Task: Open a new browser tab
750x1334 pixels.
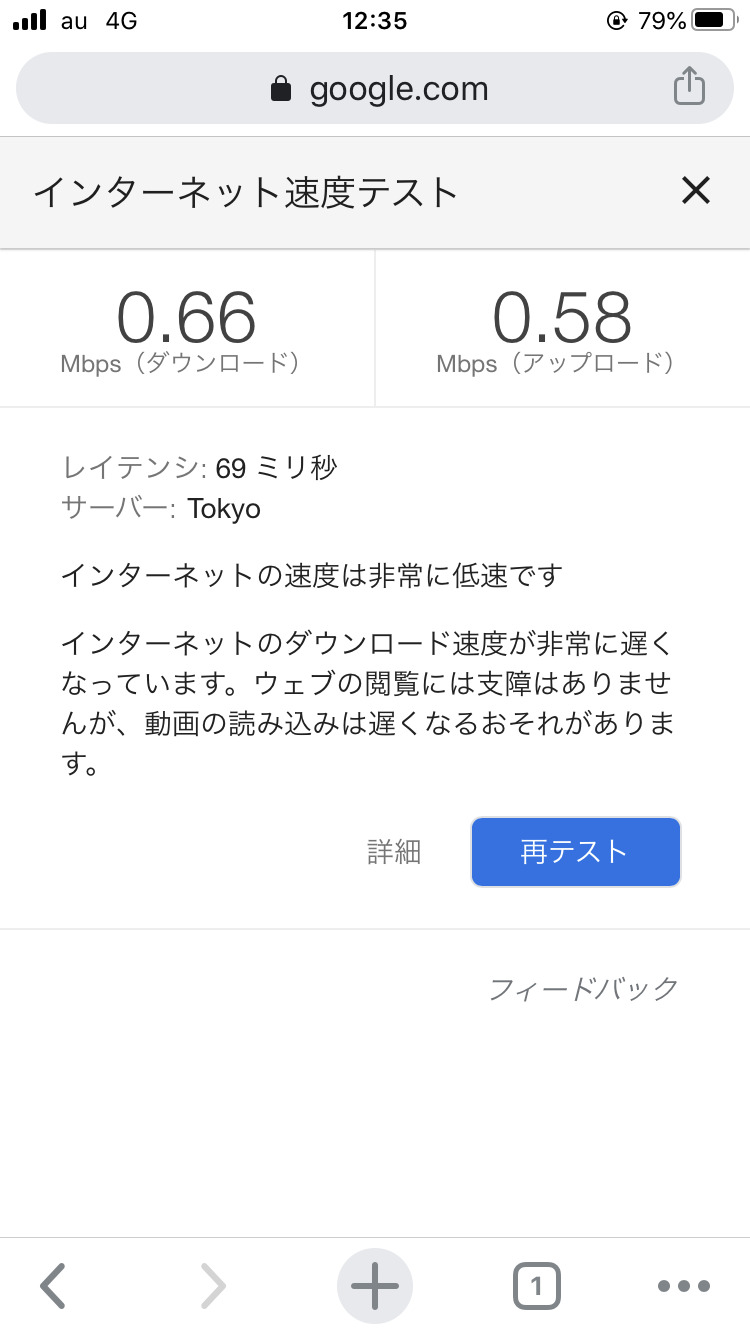Action: (x=375, y=1285)
